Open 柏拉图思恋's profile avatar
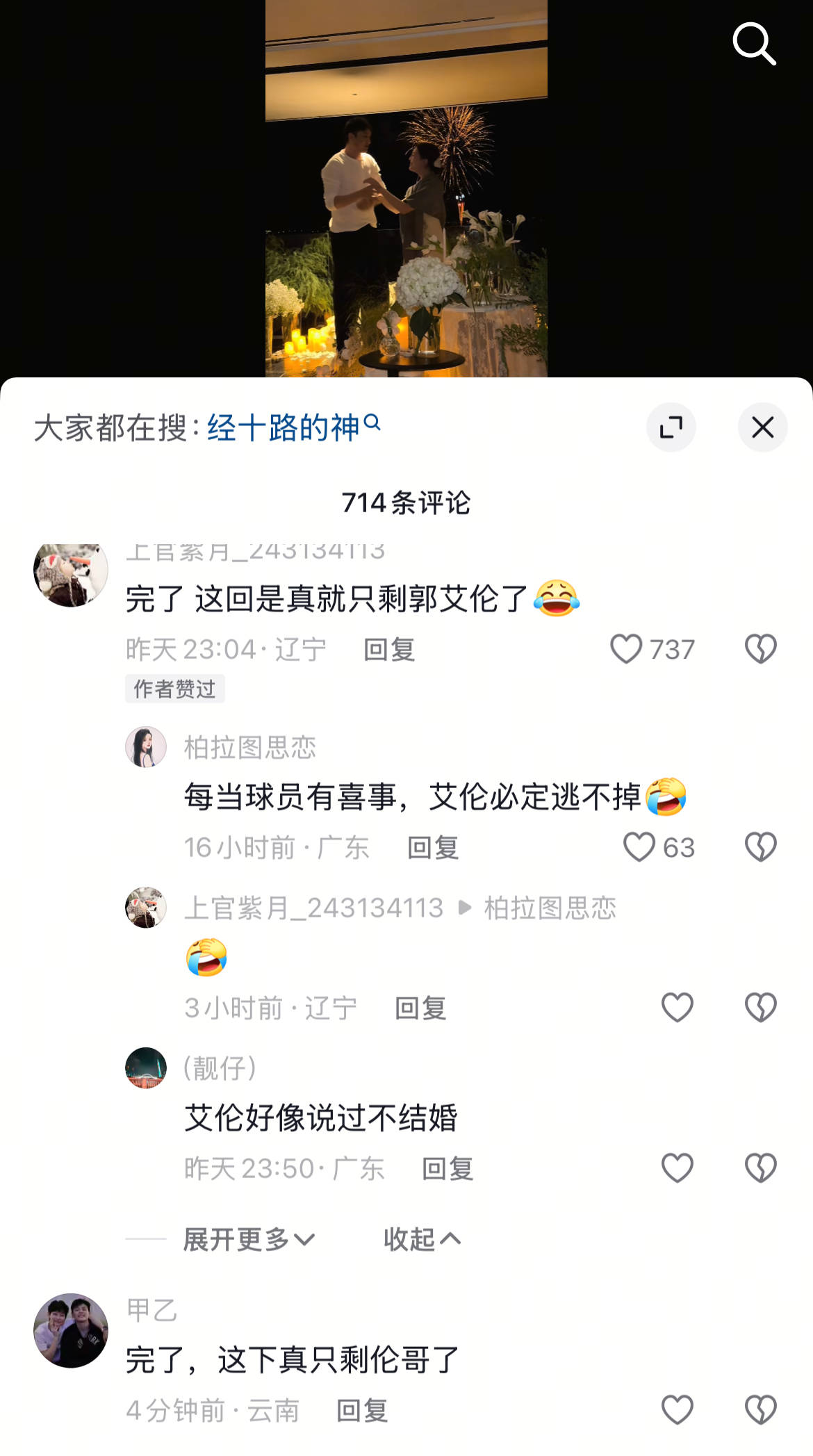Screen dimensions: 813x1456 pyautogui.click(x=146, y=748)
